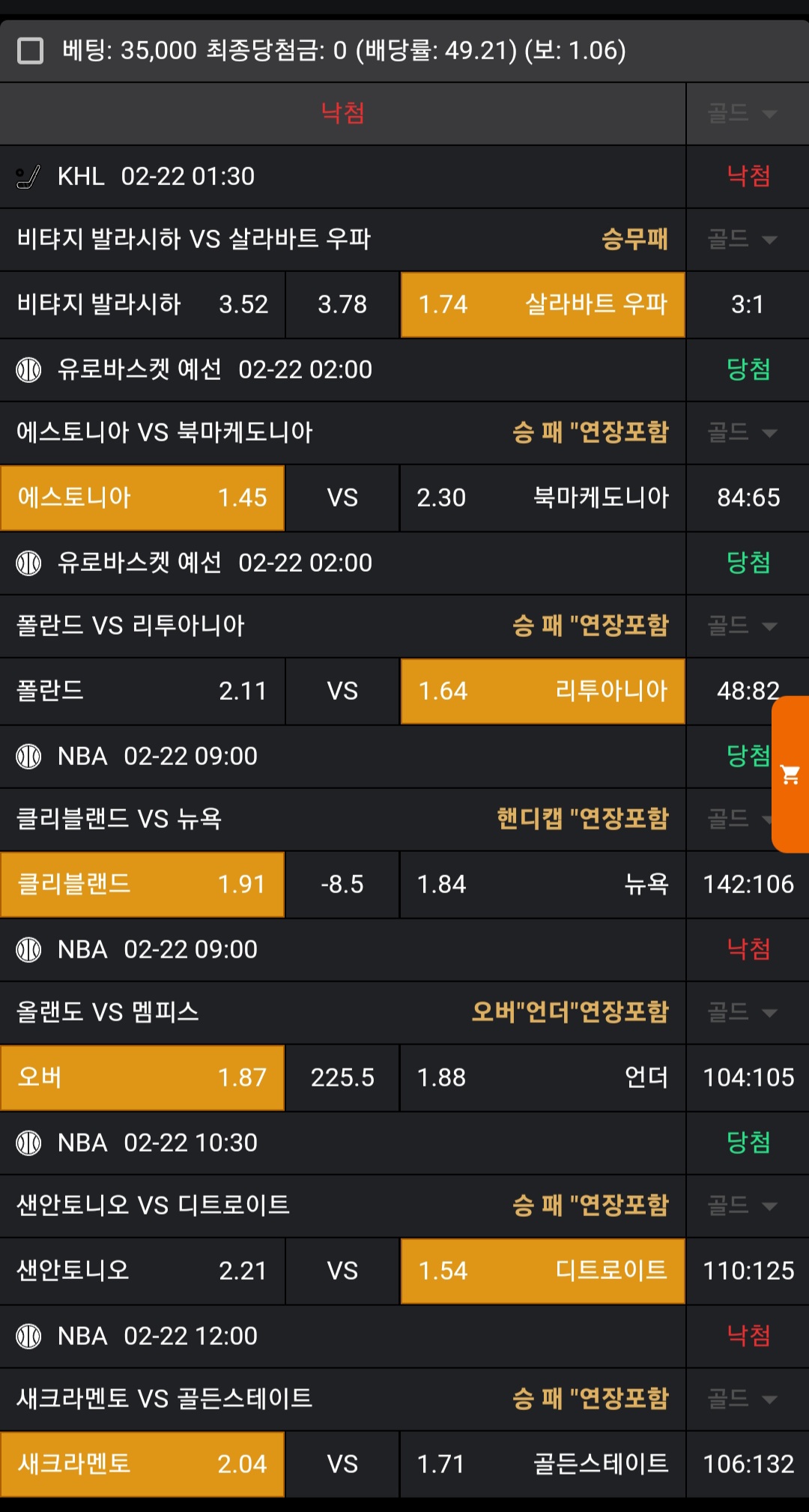The height and width of the screenshot is (1512, 809).
Task: Expand 골드 dropdown for 폴란드 VS 리투아니아
Action: click(x=742, y=626)
